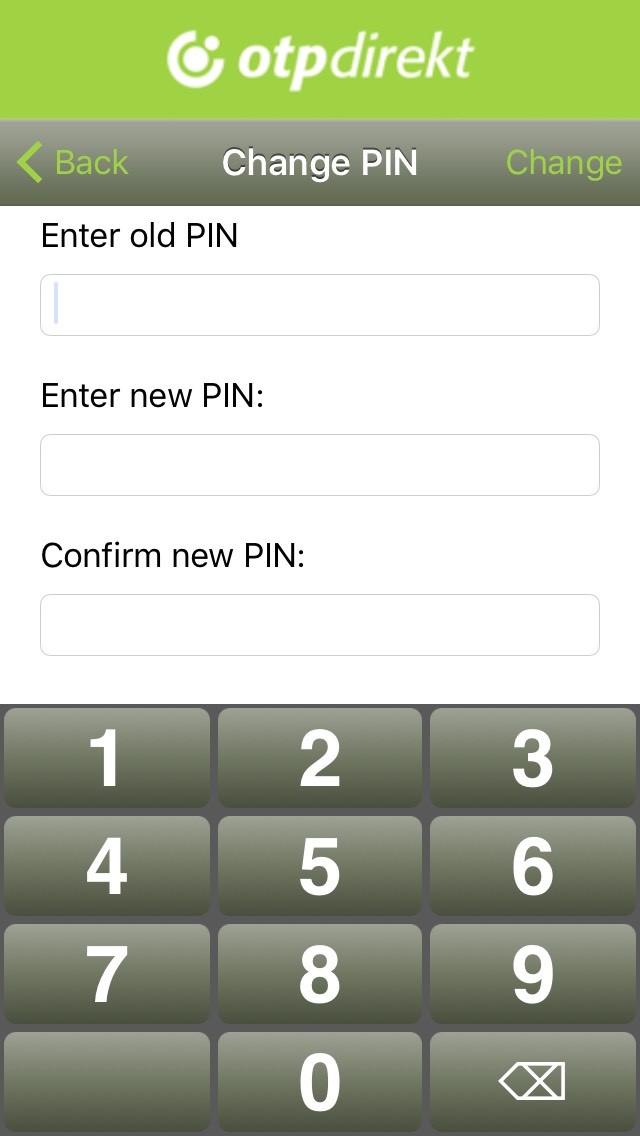The height and width of the screenshot is (1136, 640).
Task: Enter digit 5 on the keypad
Action: click(x=320, y=866)
